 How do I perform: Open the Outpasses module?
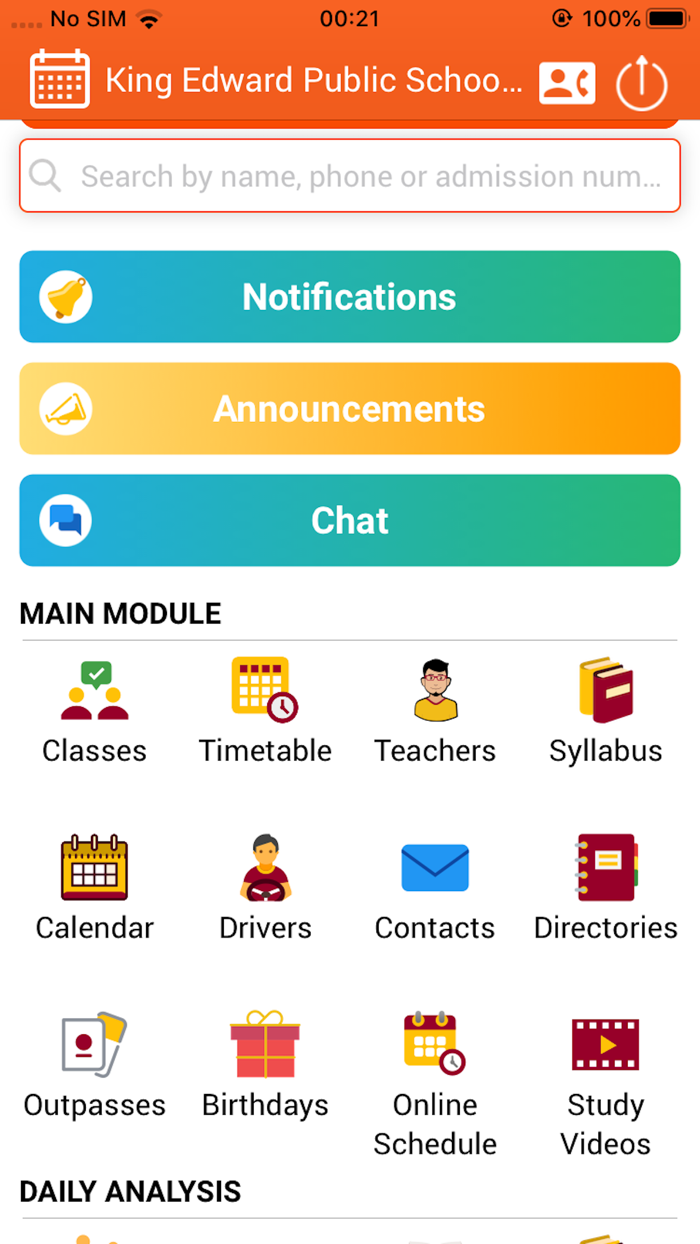(x=95, y=1065)
